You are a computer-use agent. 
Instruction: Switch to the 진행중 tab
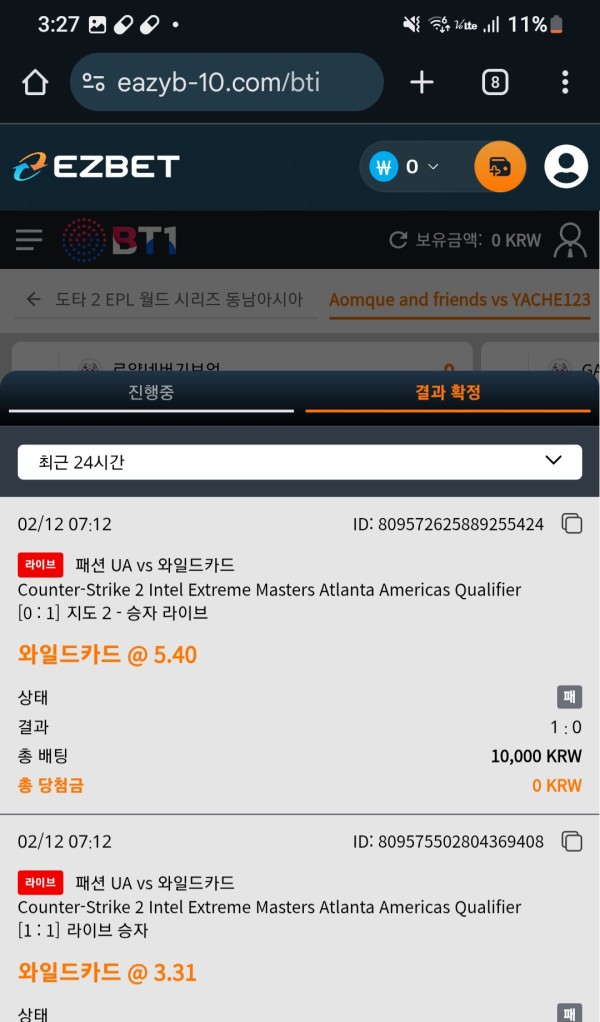151,393
